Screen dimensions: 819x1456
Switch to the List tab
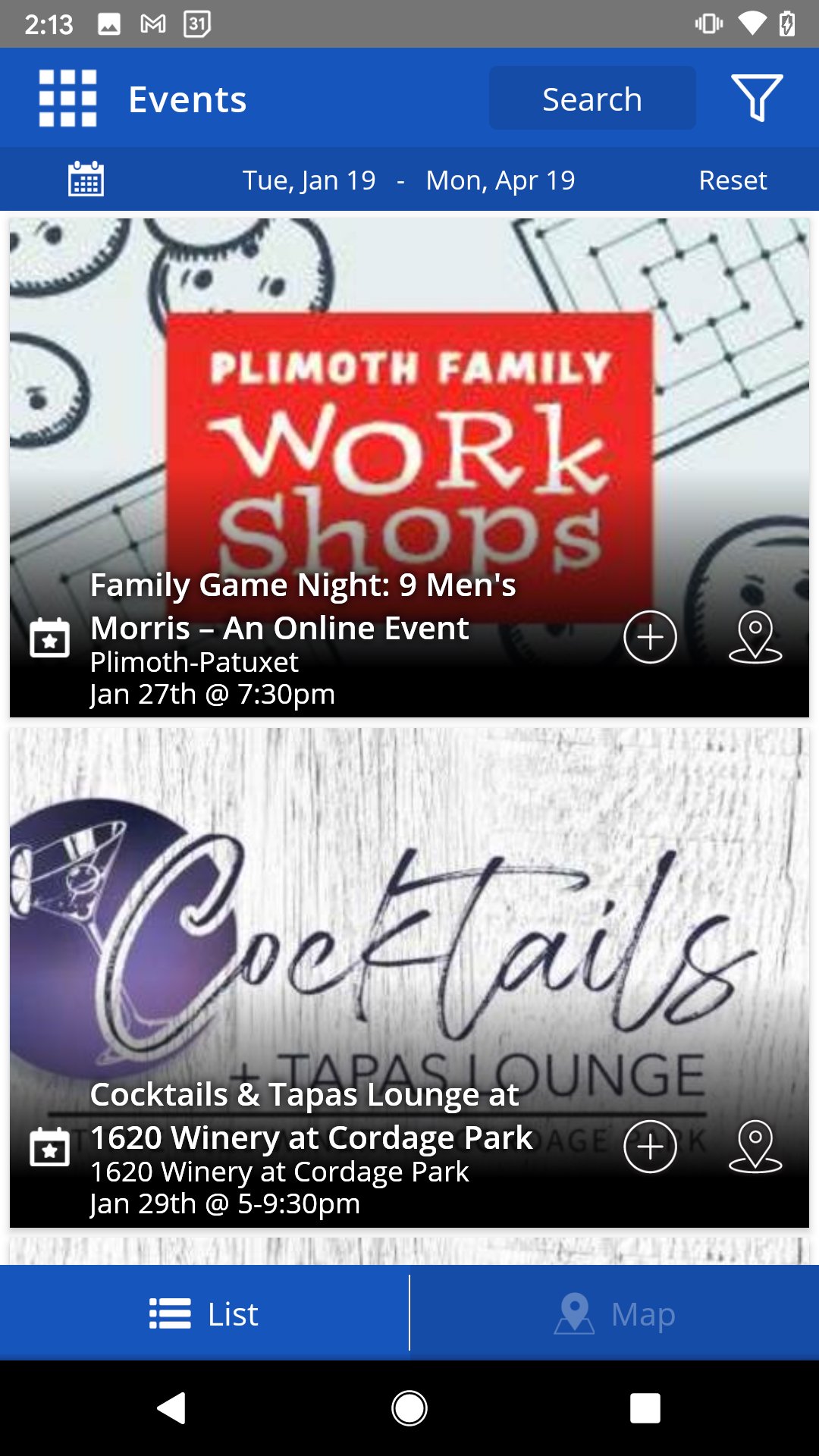204,1313
